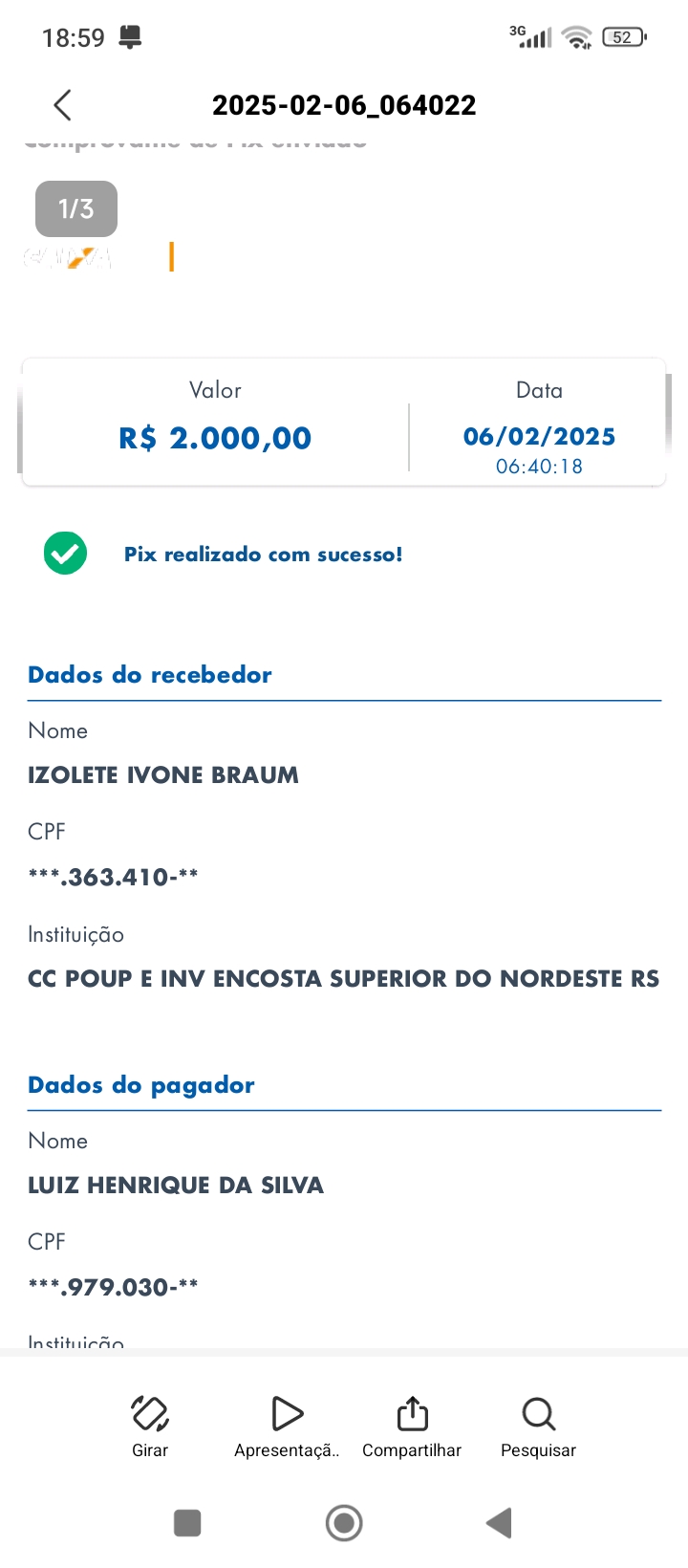Open Pesquisar to search the document
The width and height of the screenshot is (688, 1568).
point(538,1426)
